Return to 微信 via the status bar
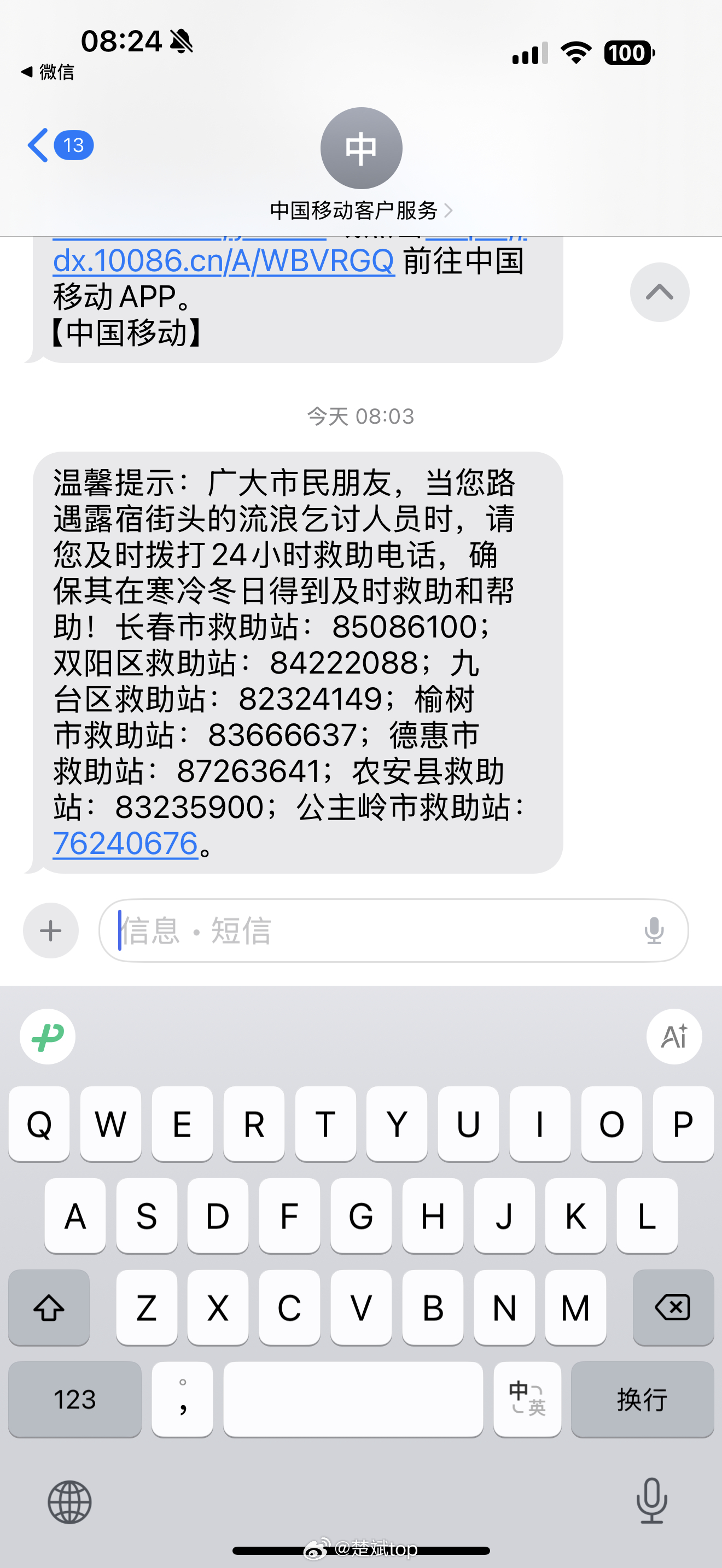The width and height of the screenshot is (722, 1568). [49, 72]
